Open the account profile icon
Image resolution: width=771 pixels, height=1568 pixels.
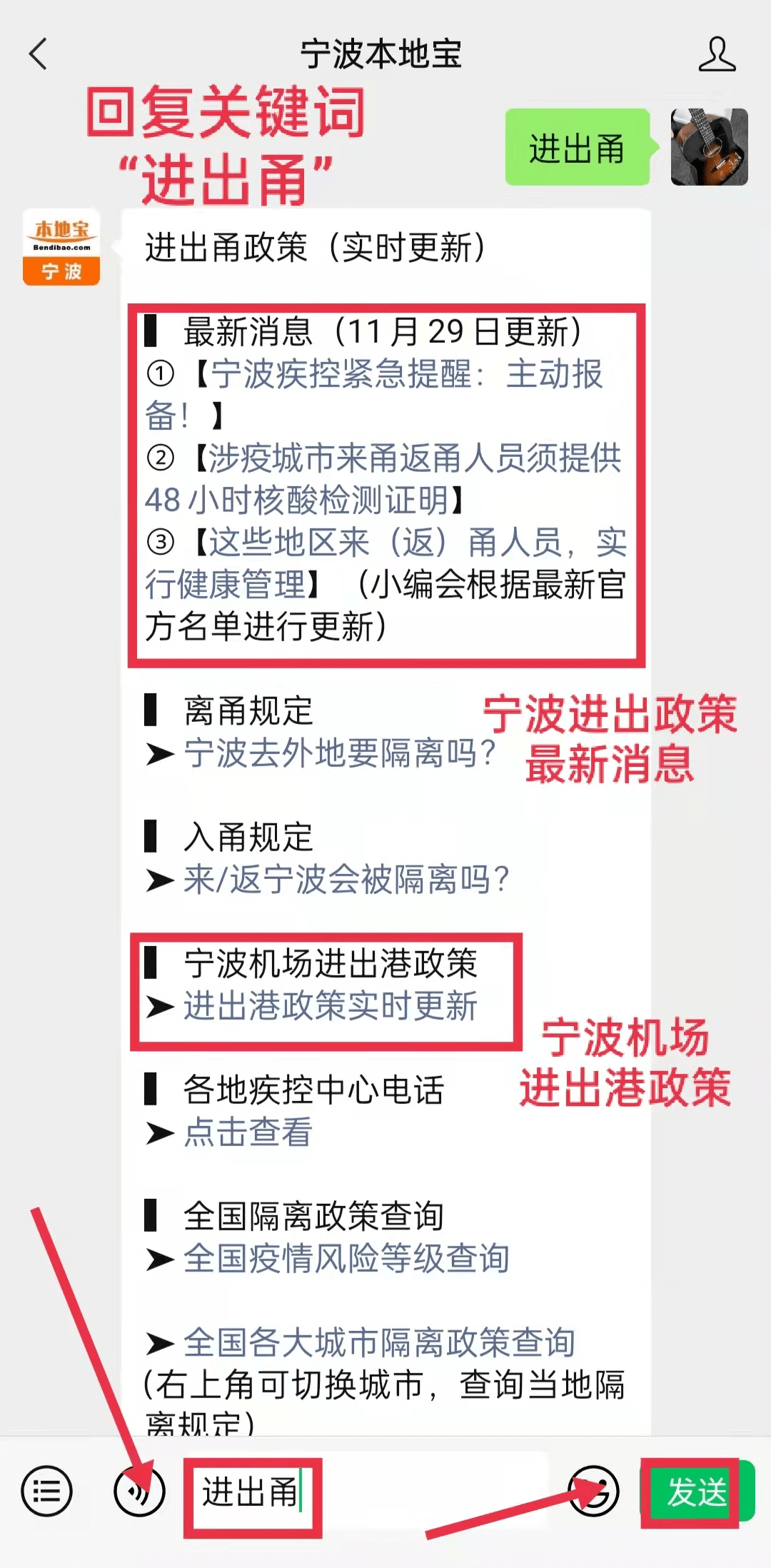pos(717,54)
